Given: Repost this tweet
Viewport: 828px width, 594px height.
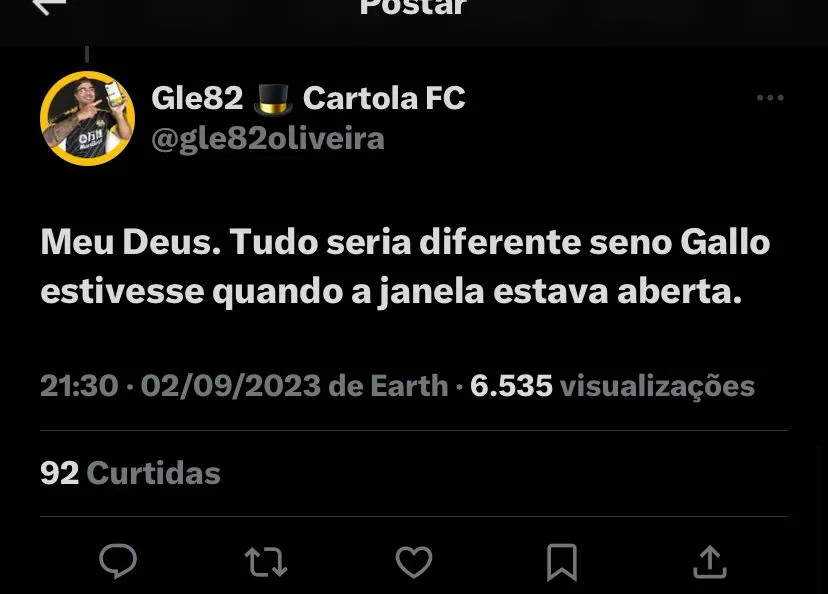Looking at the screenshot, I should coord(266,562).
